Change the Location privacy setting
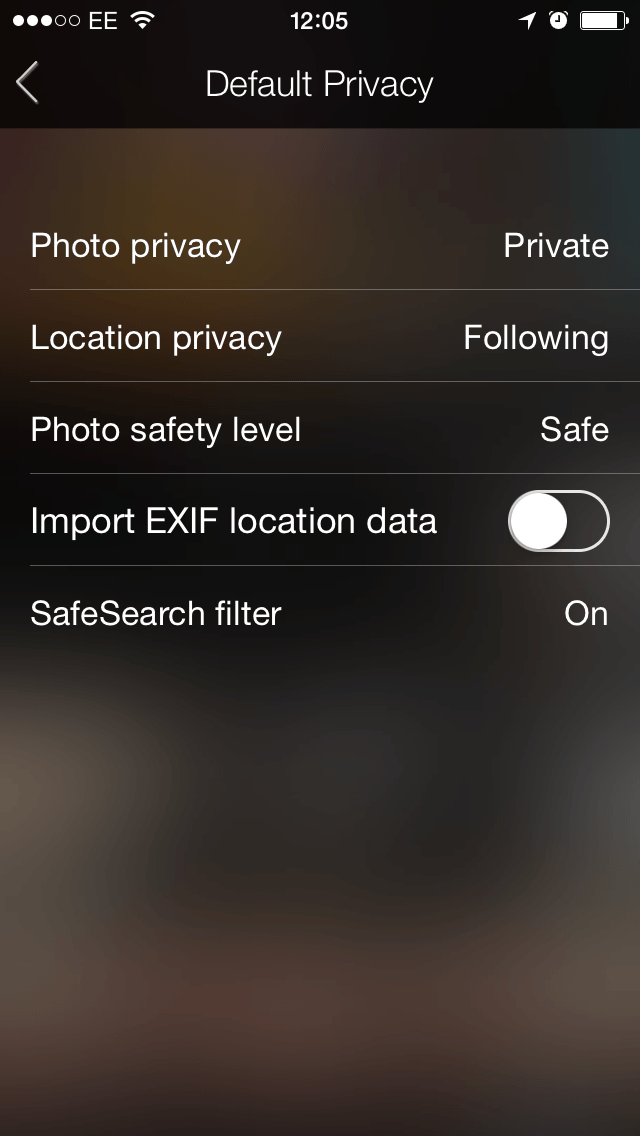640x1136 pixels. click(320, 336)
